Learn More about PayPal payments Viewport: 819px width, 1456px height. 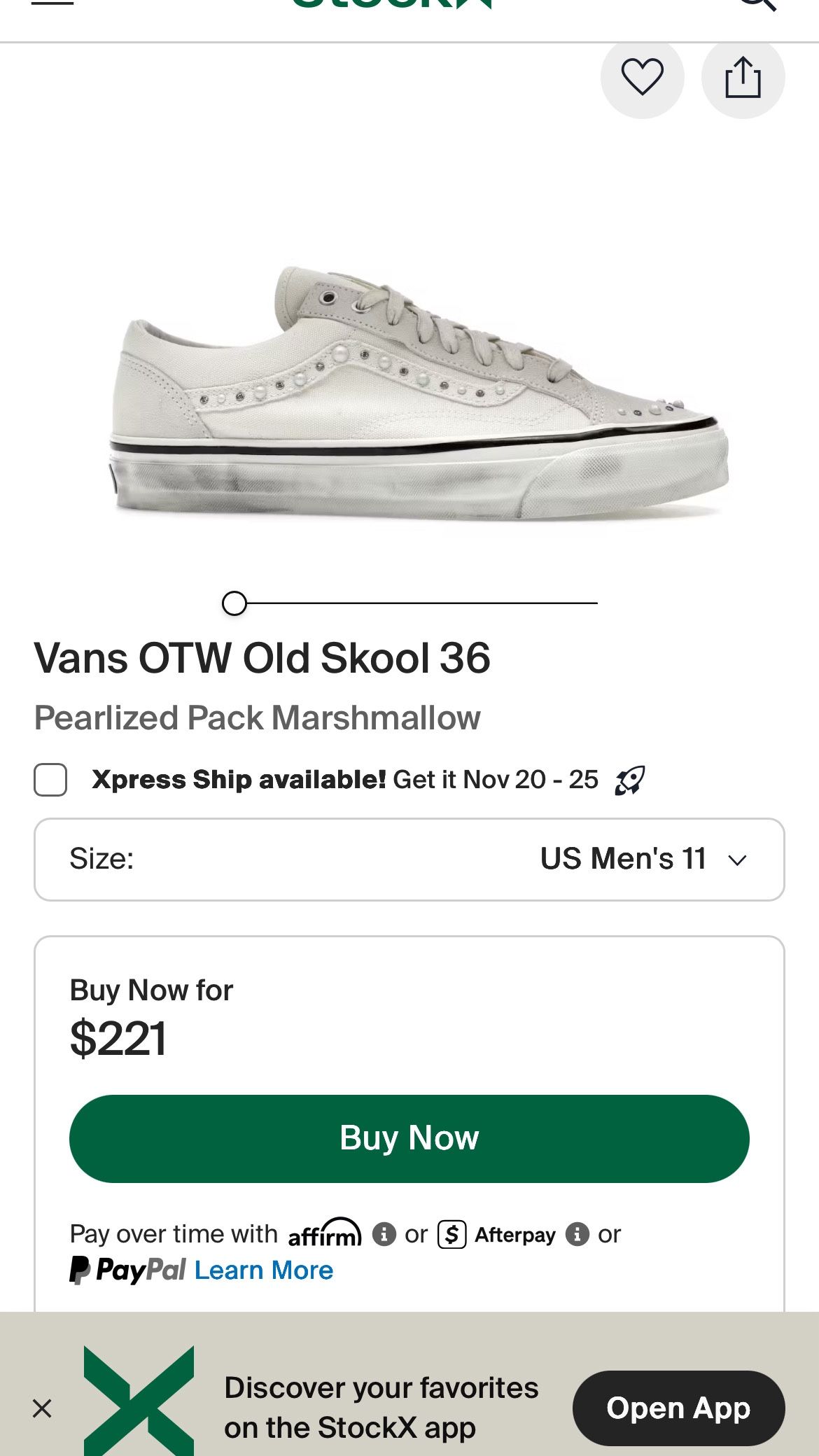click(x=265, y=1270)
